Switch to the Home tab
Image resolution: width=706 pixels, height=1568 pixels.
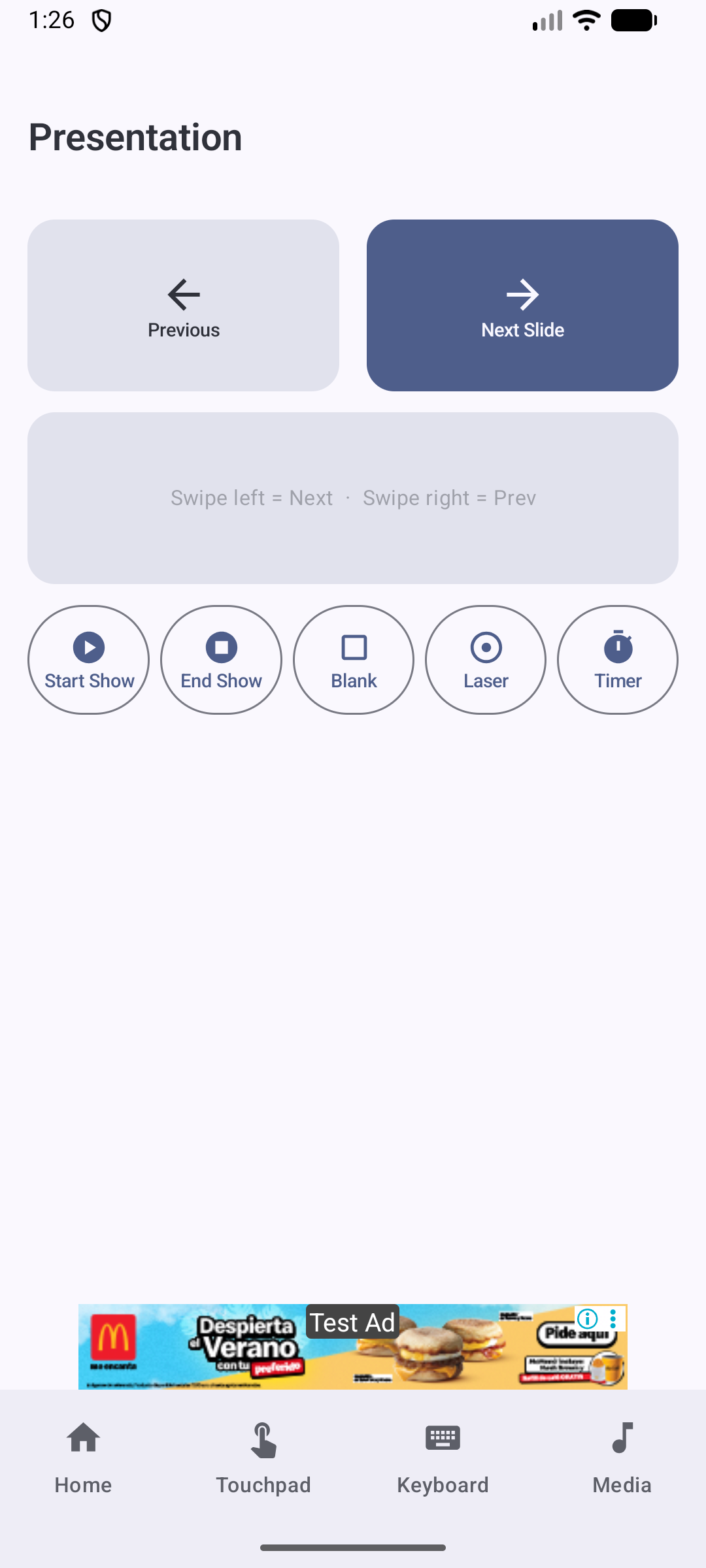pos(83,1458)
